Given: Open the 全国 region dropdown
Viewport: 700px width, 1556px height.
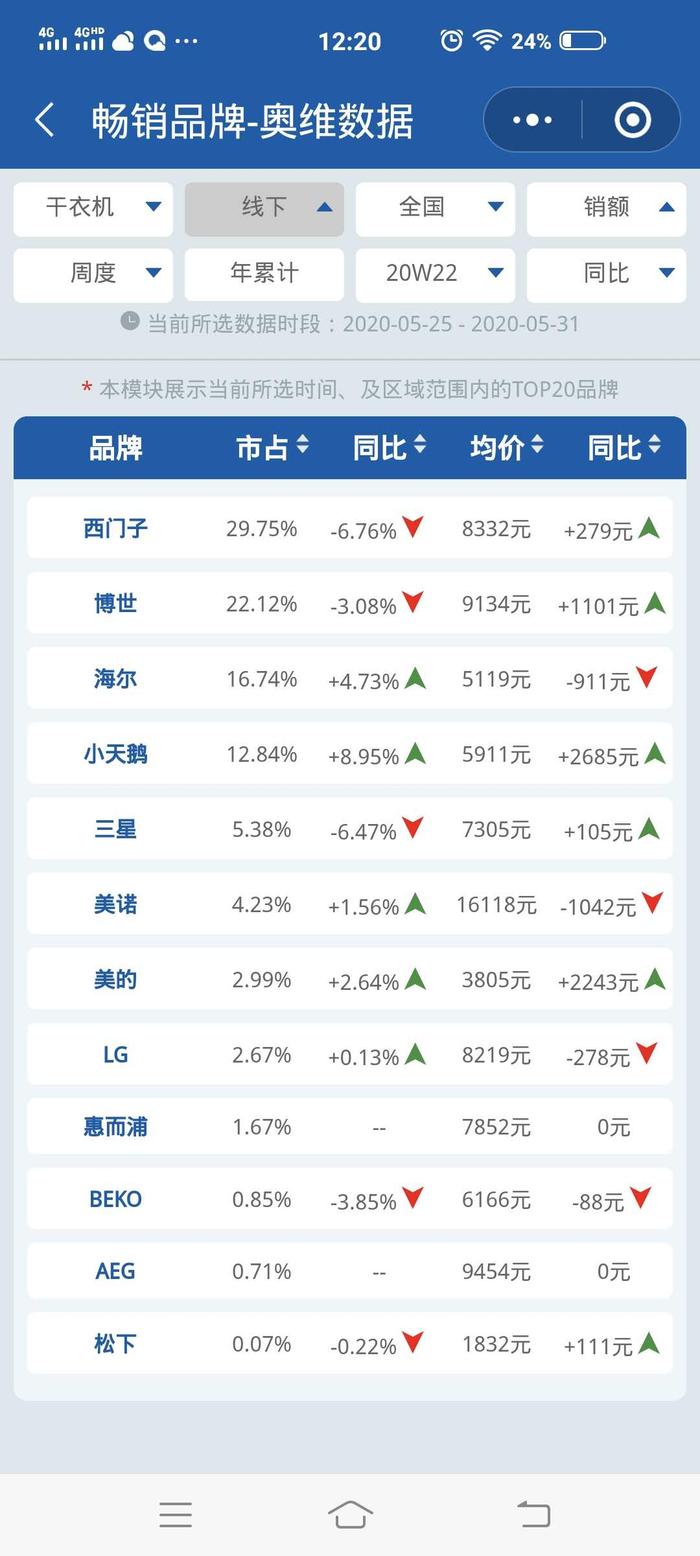Looking at the screenshot, I should point(435,208).
